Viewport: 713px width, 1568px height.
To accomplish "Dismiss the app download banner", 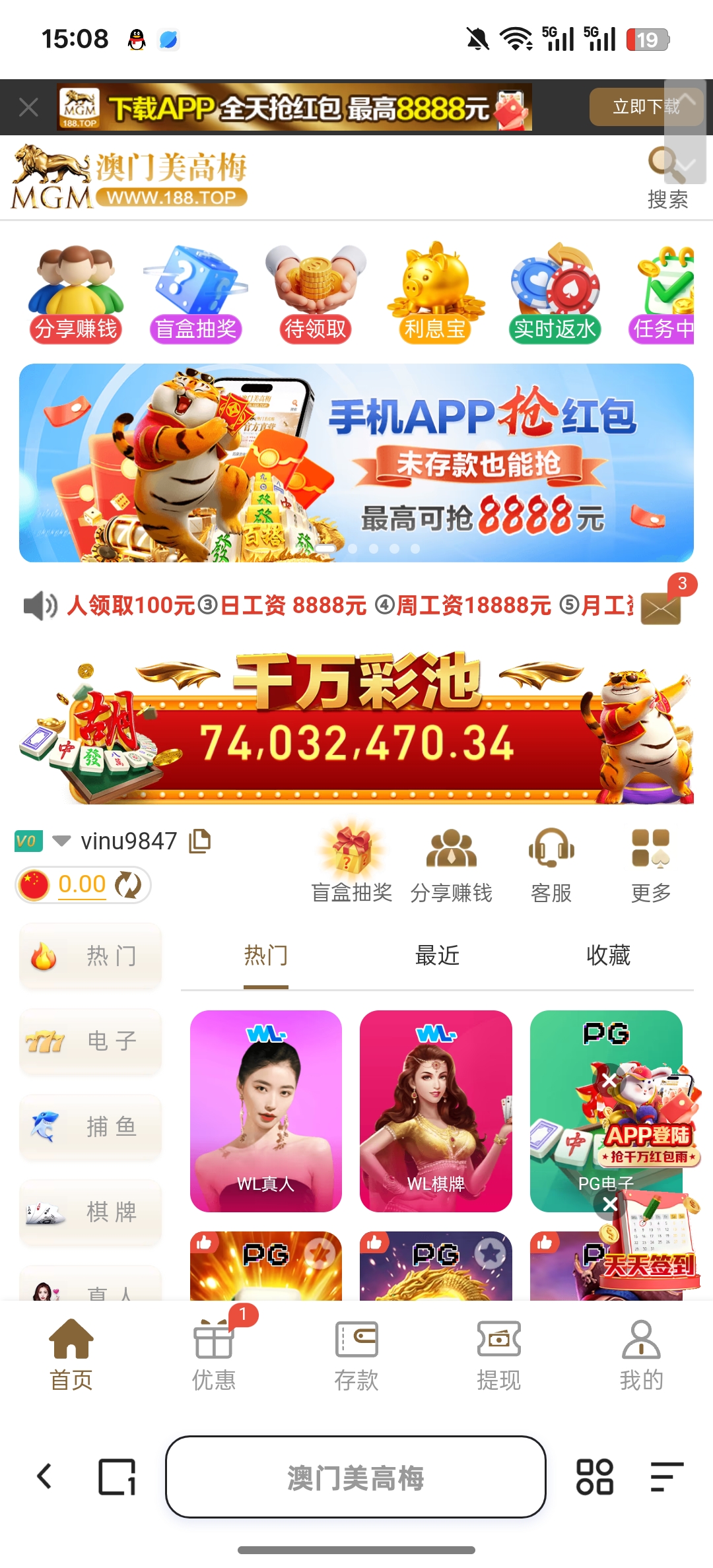I will [x=28, y=107].
